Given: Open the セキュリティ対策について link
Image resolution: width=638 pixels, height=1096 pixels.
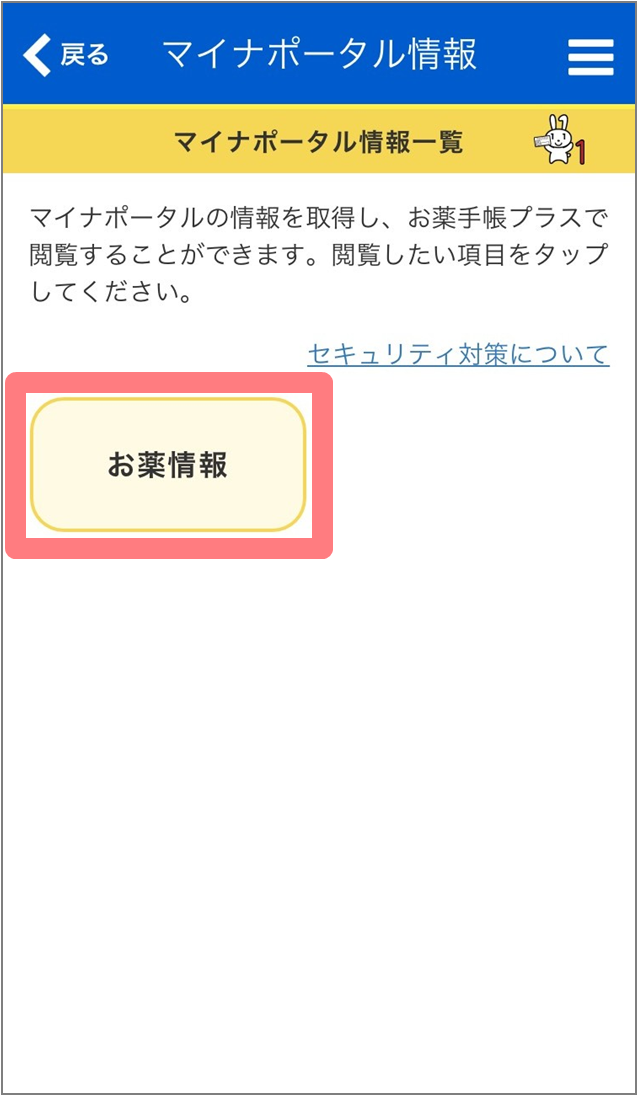Looking at the screenshot, I should (458, 354).
